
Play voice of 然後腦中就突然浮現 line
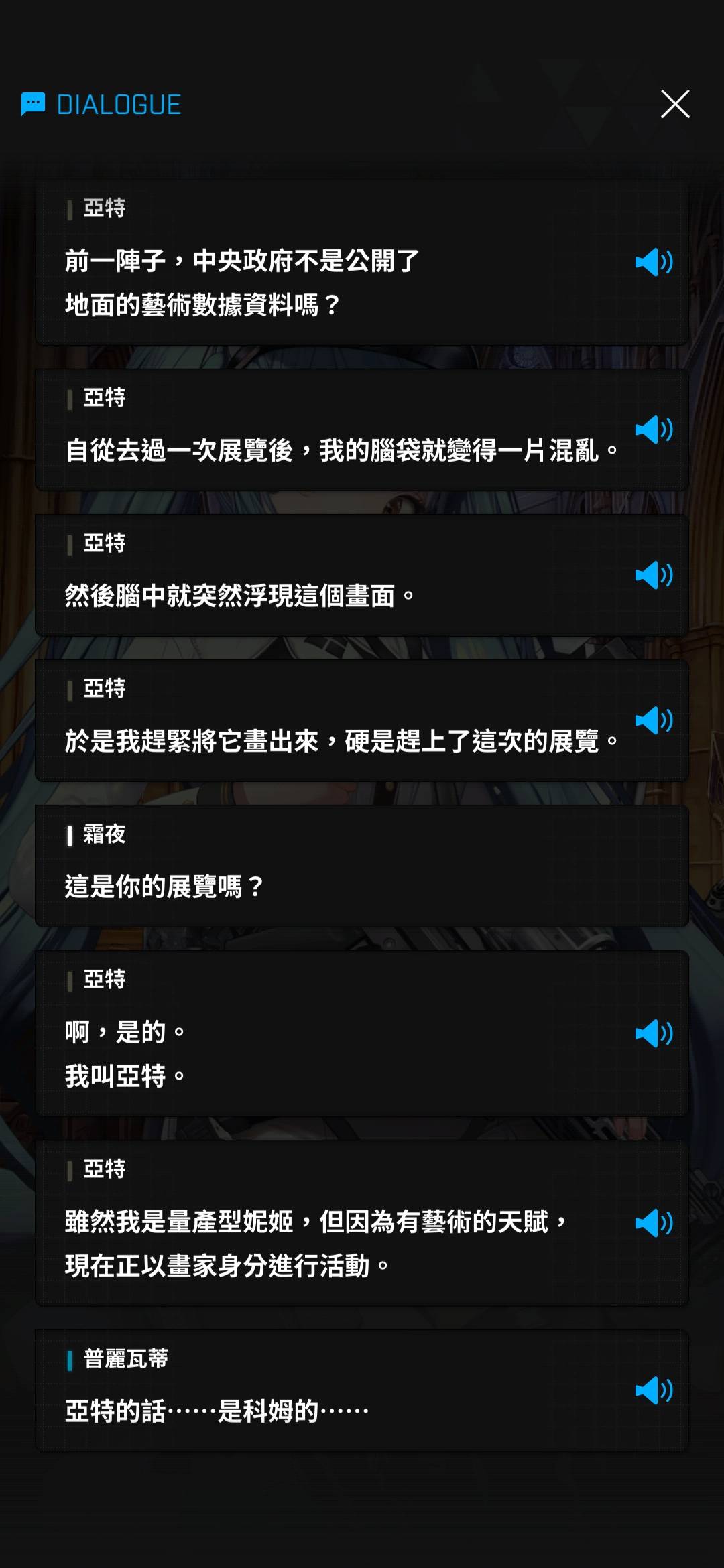[654, 575]
